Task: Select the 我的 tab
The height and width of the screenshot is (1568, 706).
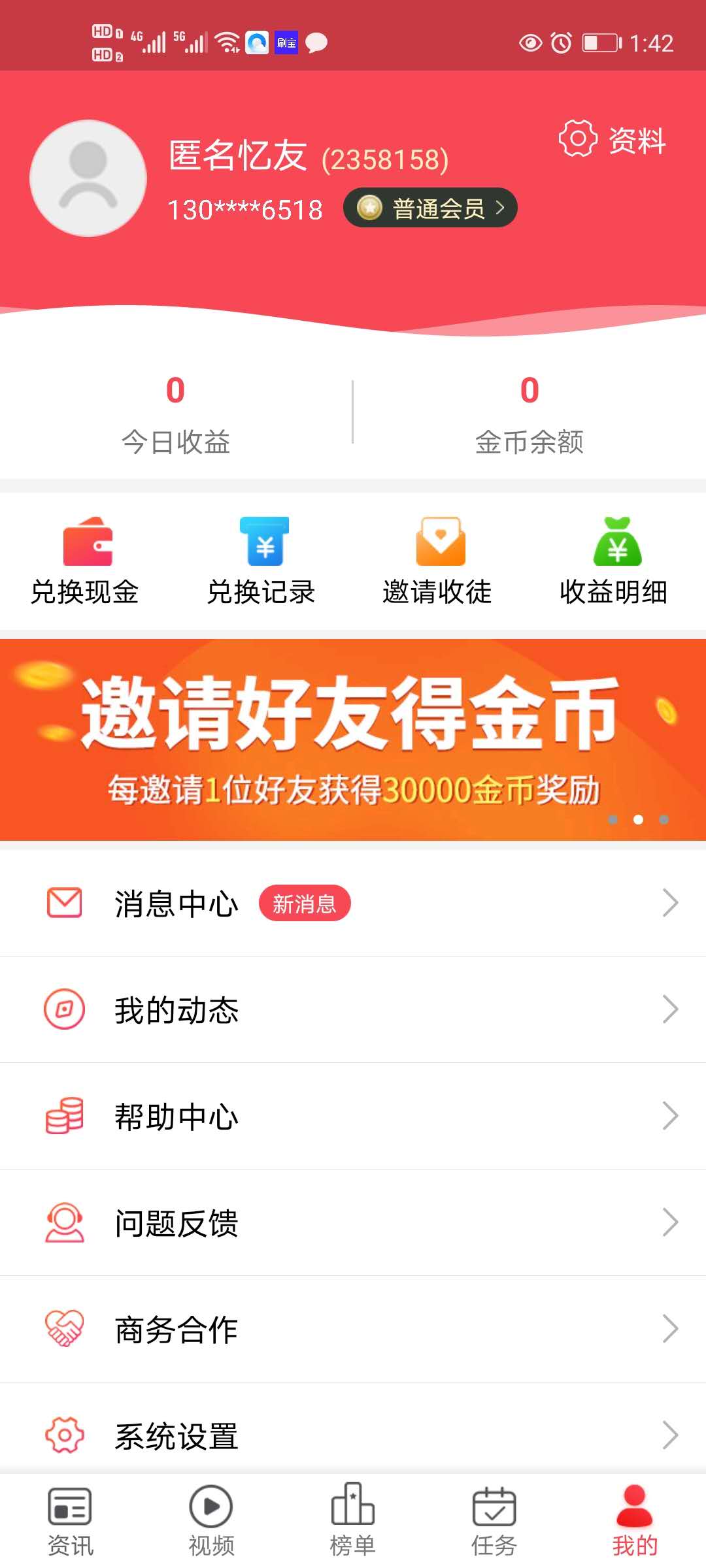Action: point(635,1521)
